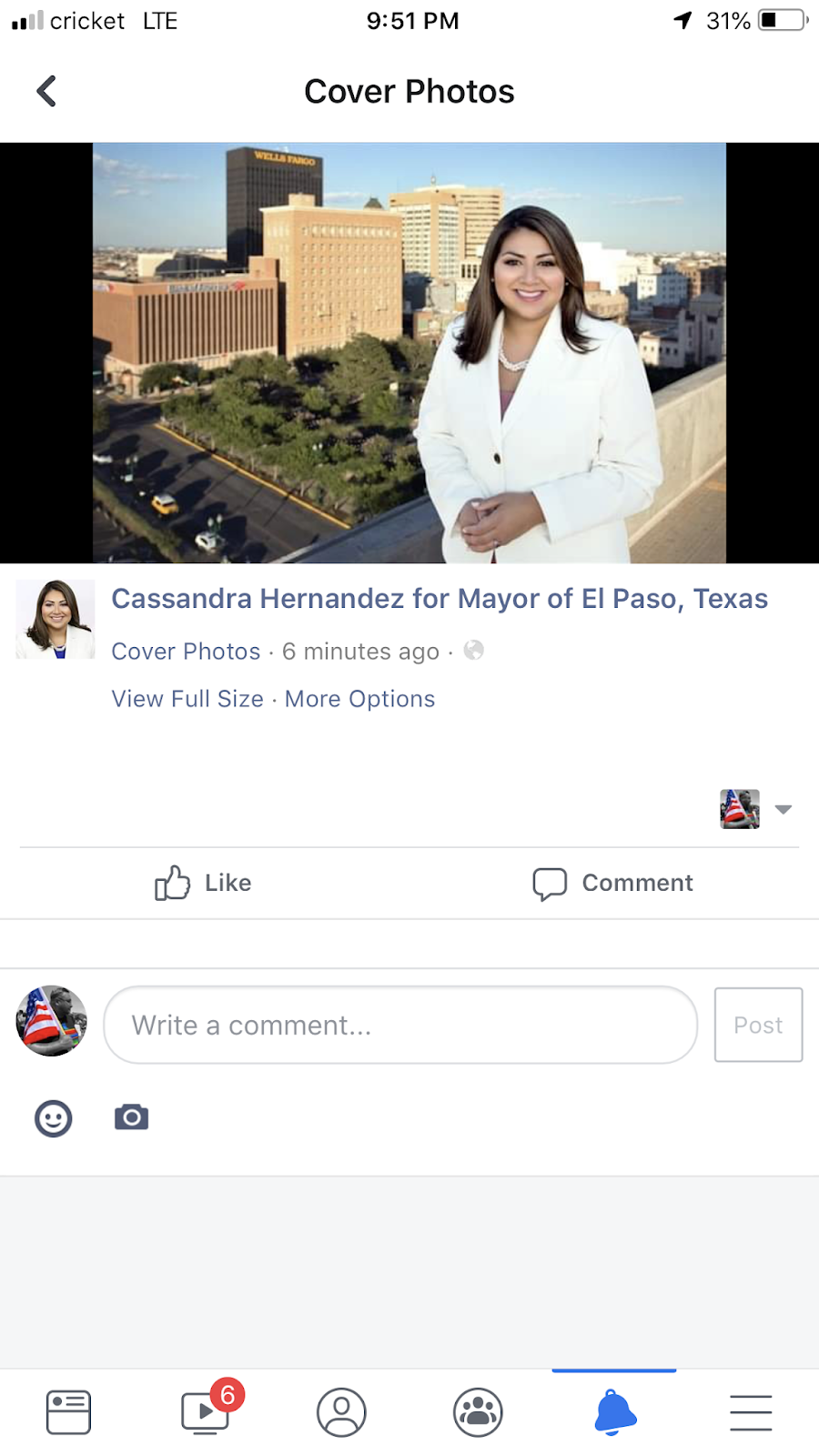Image resolution: width=819 pixels, height=1456 pixels.
Task: Open the Groups tab
Action: (x=478, y=1412)
